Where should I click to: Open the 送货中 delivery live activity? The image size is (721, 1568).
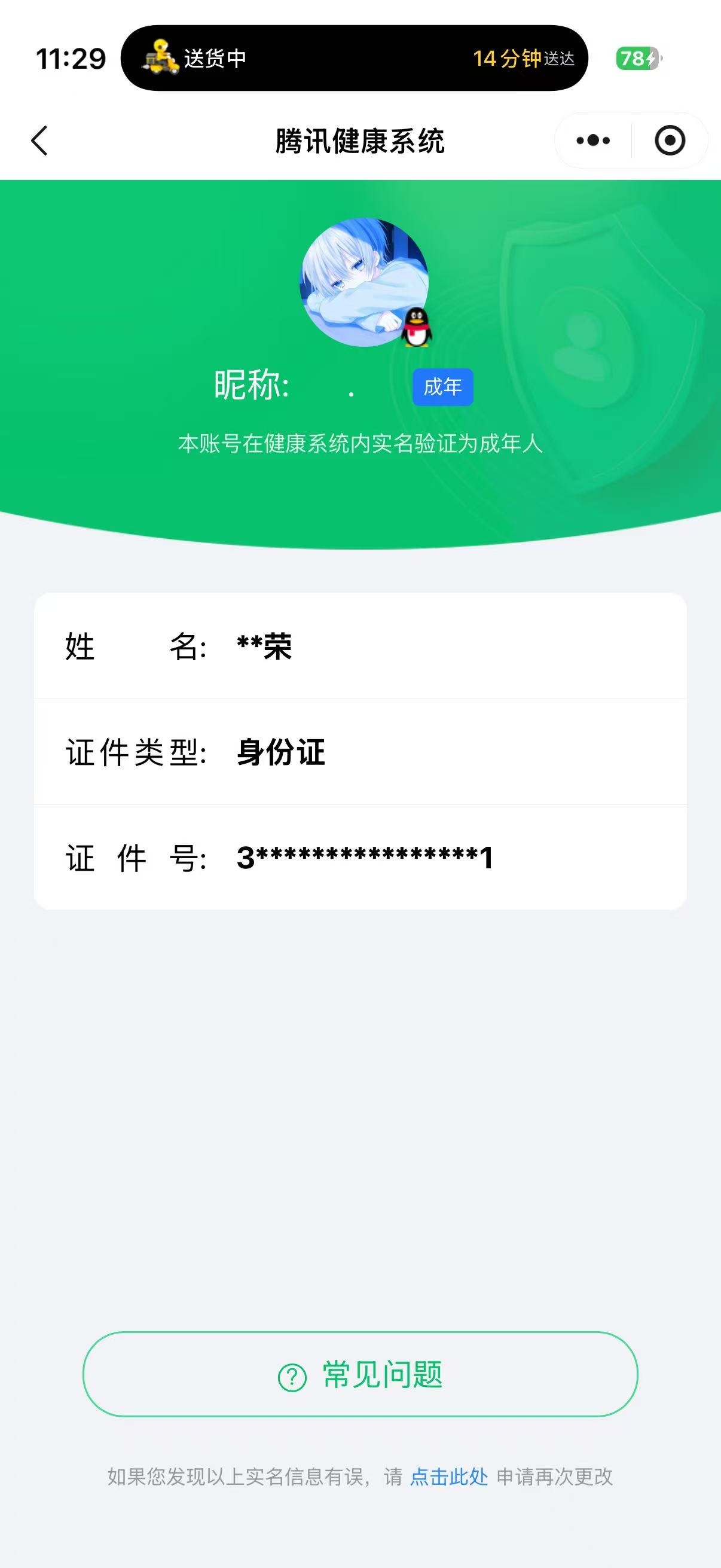(354, 59)
